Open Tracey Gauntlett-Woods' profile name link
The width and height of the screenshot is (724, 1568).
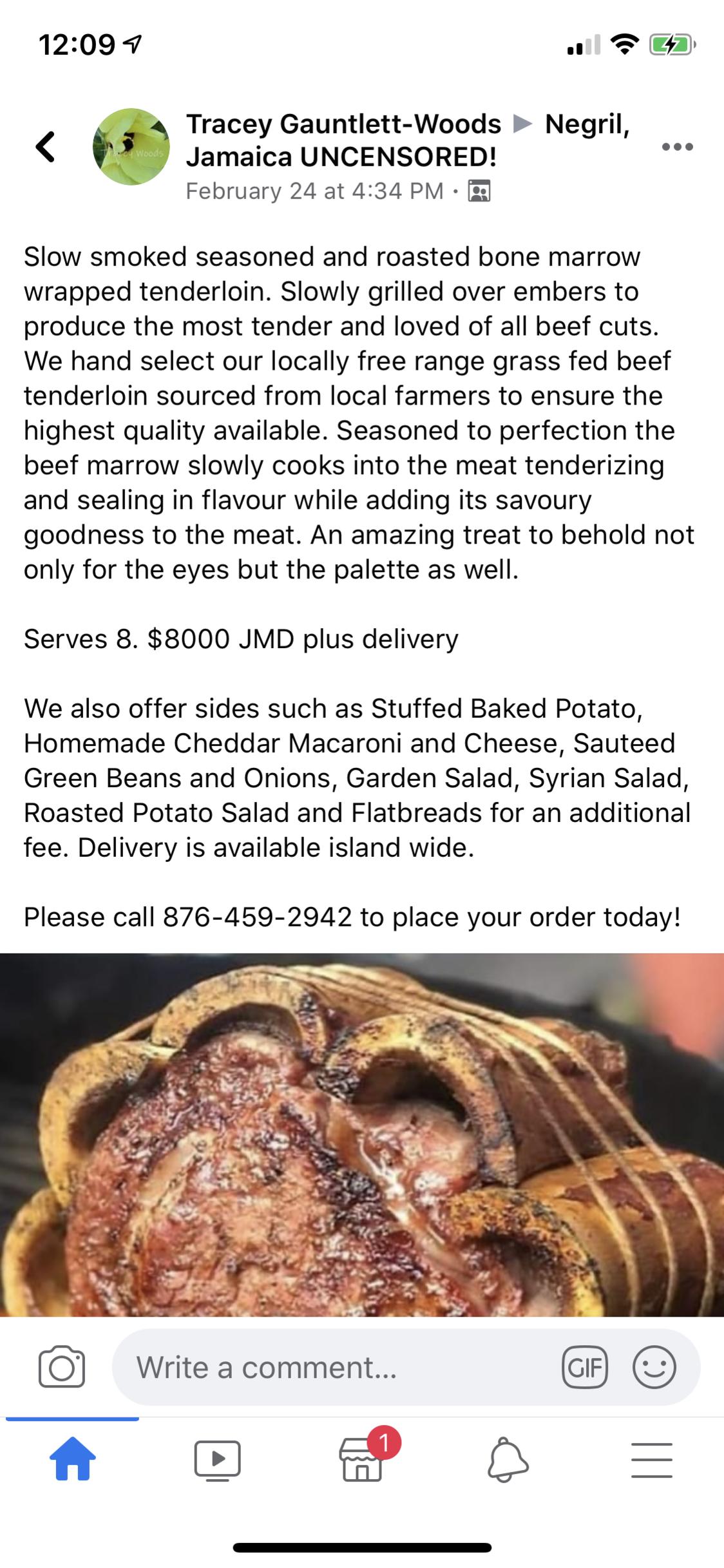point(343,124)
